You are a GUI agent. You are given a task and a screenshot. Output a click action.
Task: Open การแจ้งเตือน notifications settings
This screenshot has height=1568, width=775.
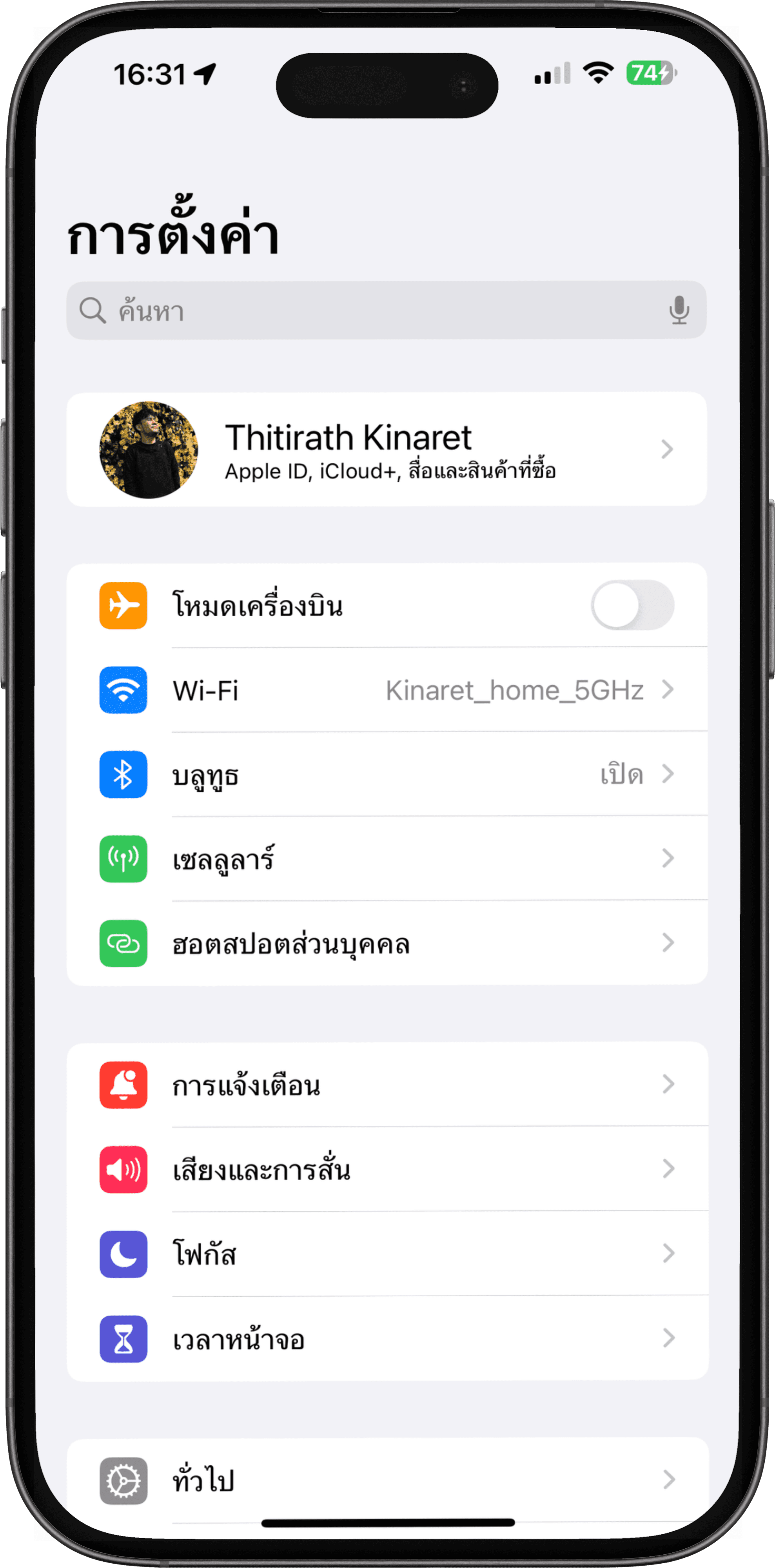click(x=387, y=1085)
